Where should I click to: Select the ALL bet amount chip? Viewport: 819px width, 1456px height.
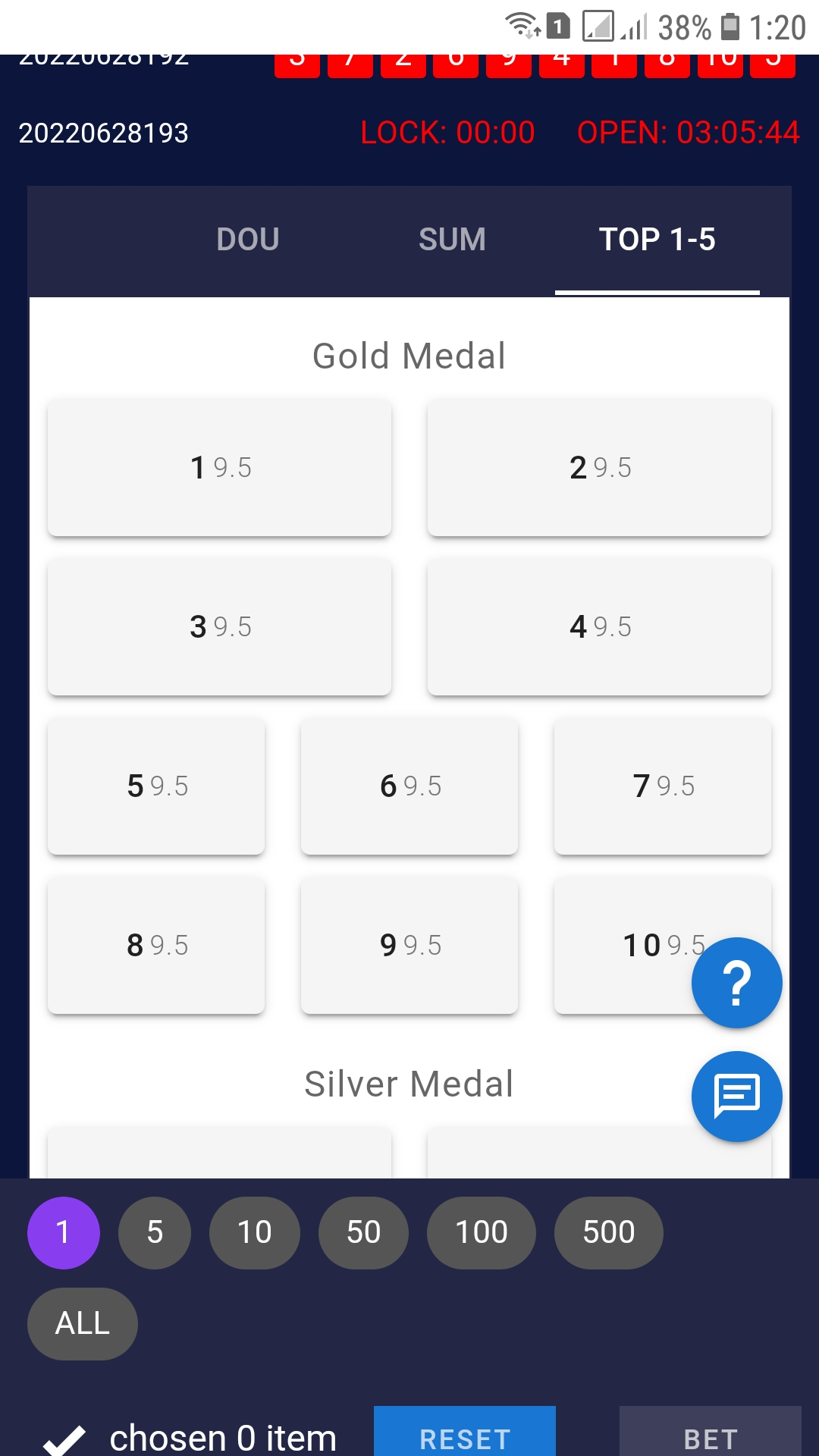click(x=83, y=1324)
